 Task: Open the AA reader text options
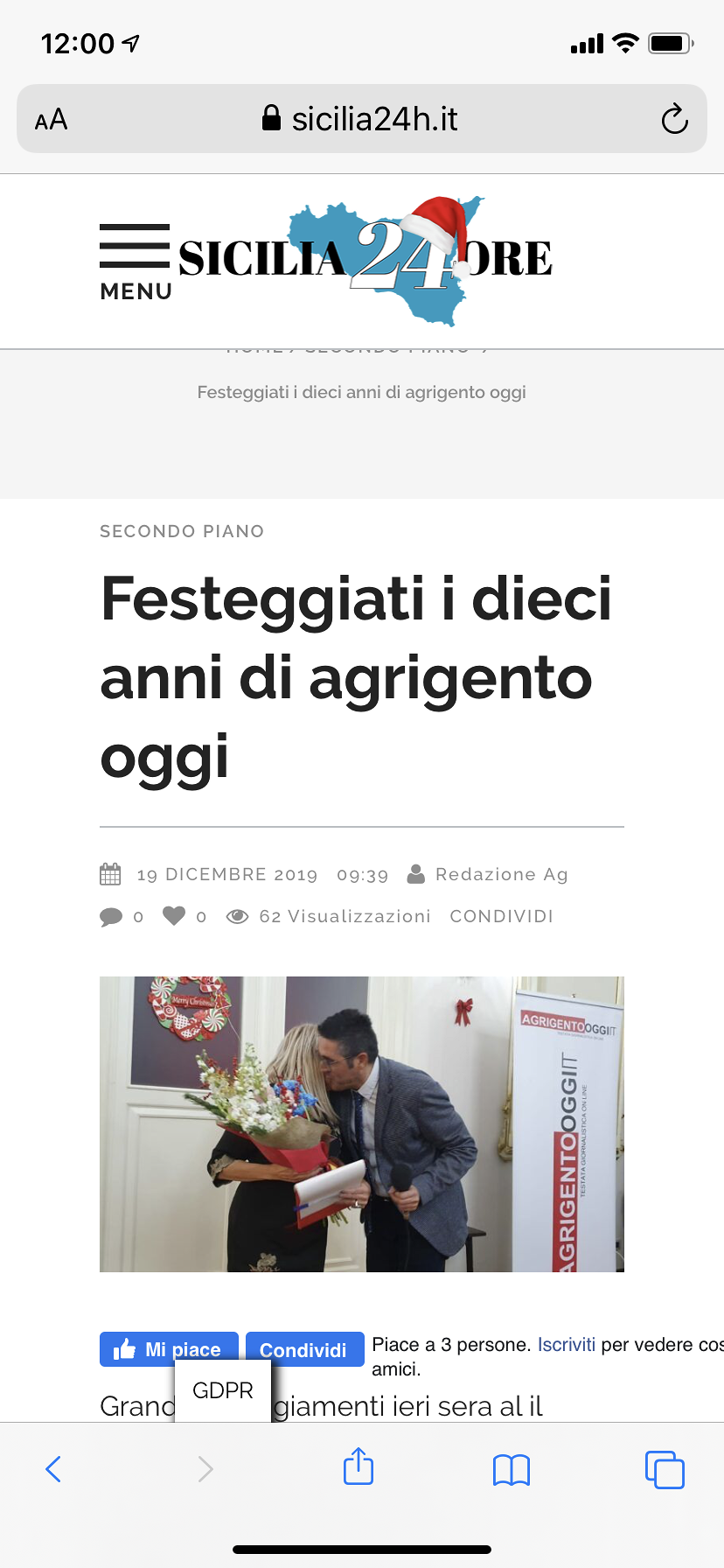(52, 120)
